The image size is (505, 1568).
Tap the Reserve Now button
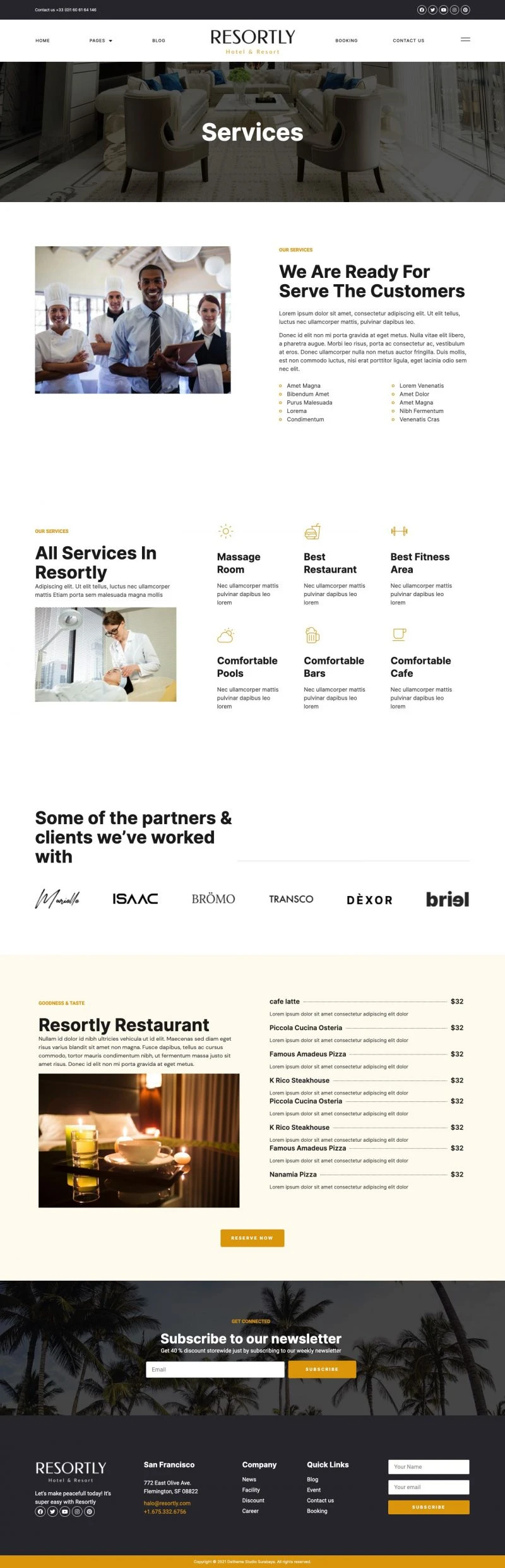[x=252, y=1238]
